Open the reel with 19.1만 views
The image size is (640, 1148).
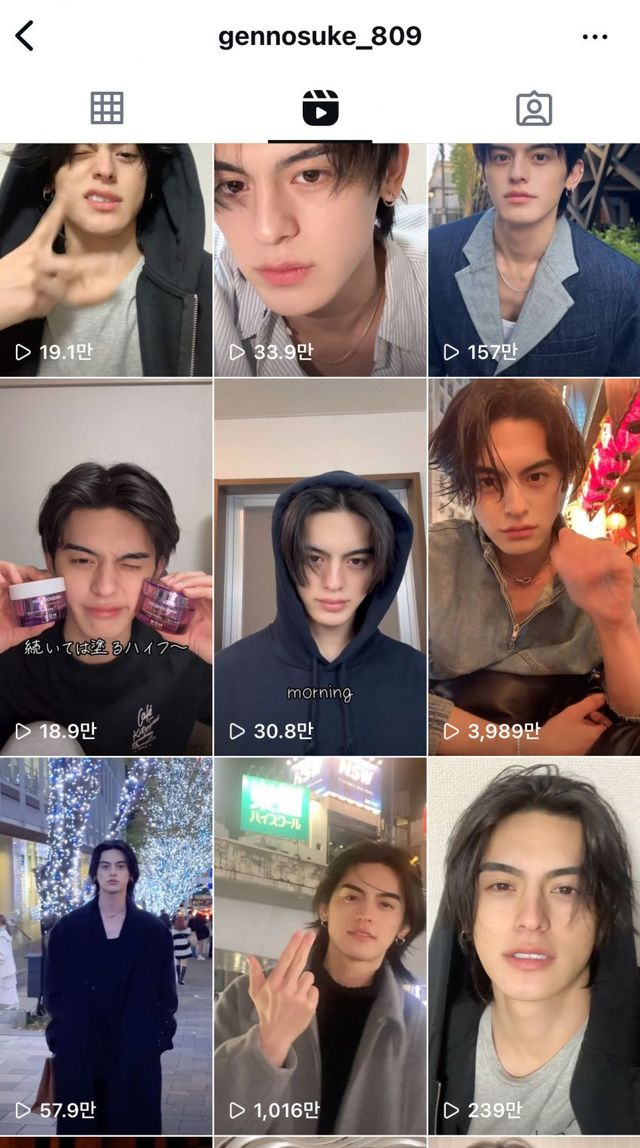click(106, 260)
